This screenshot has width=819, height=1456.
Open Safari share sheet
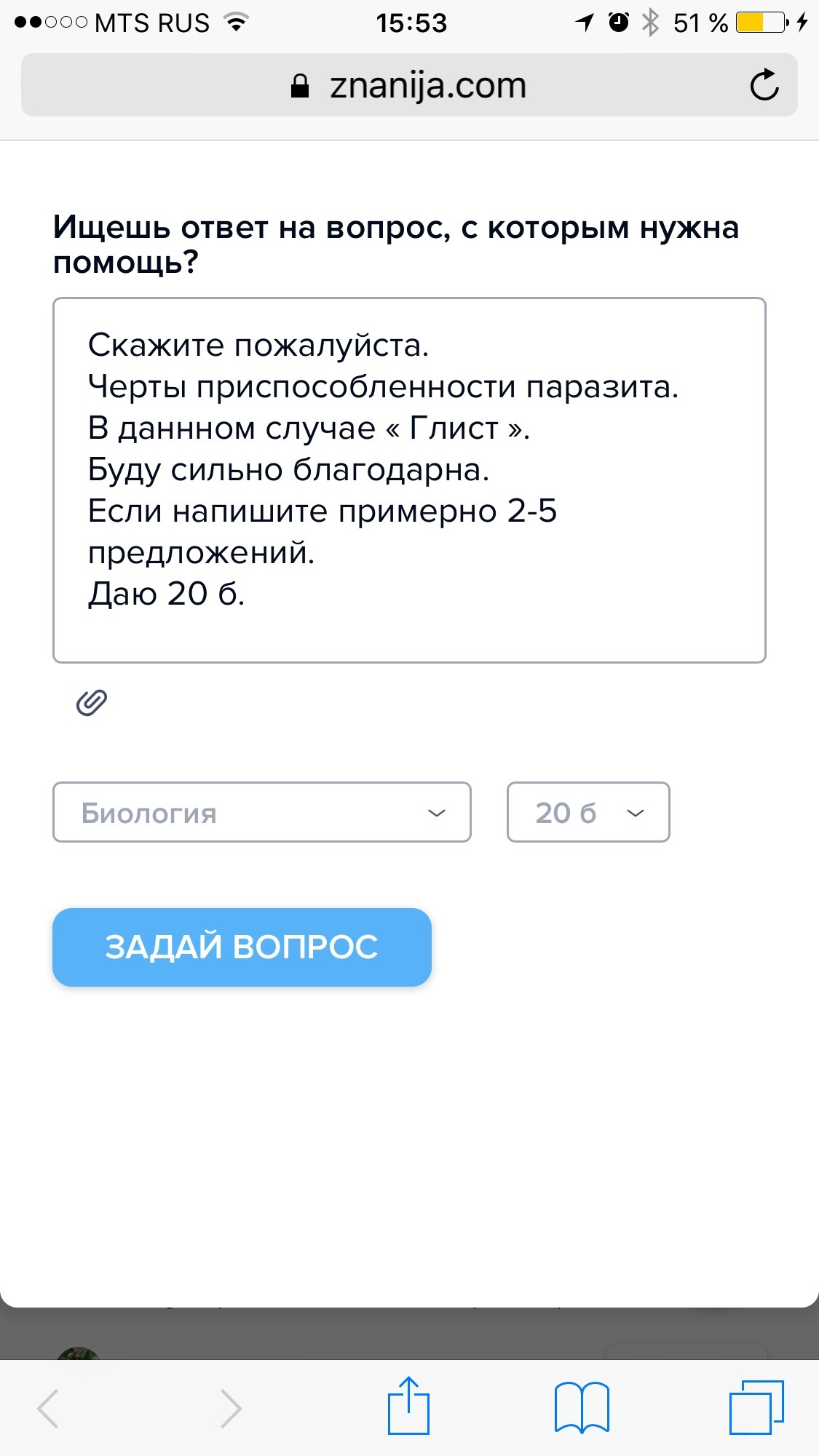click(x=408, y=1406)
